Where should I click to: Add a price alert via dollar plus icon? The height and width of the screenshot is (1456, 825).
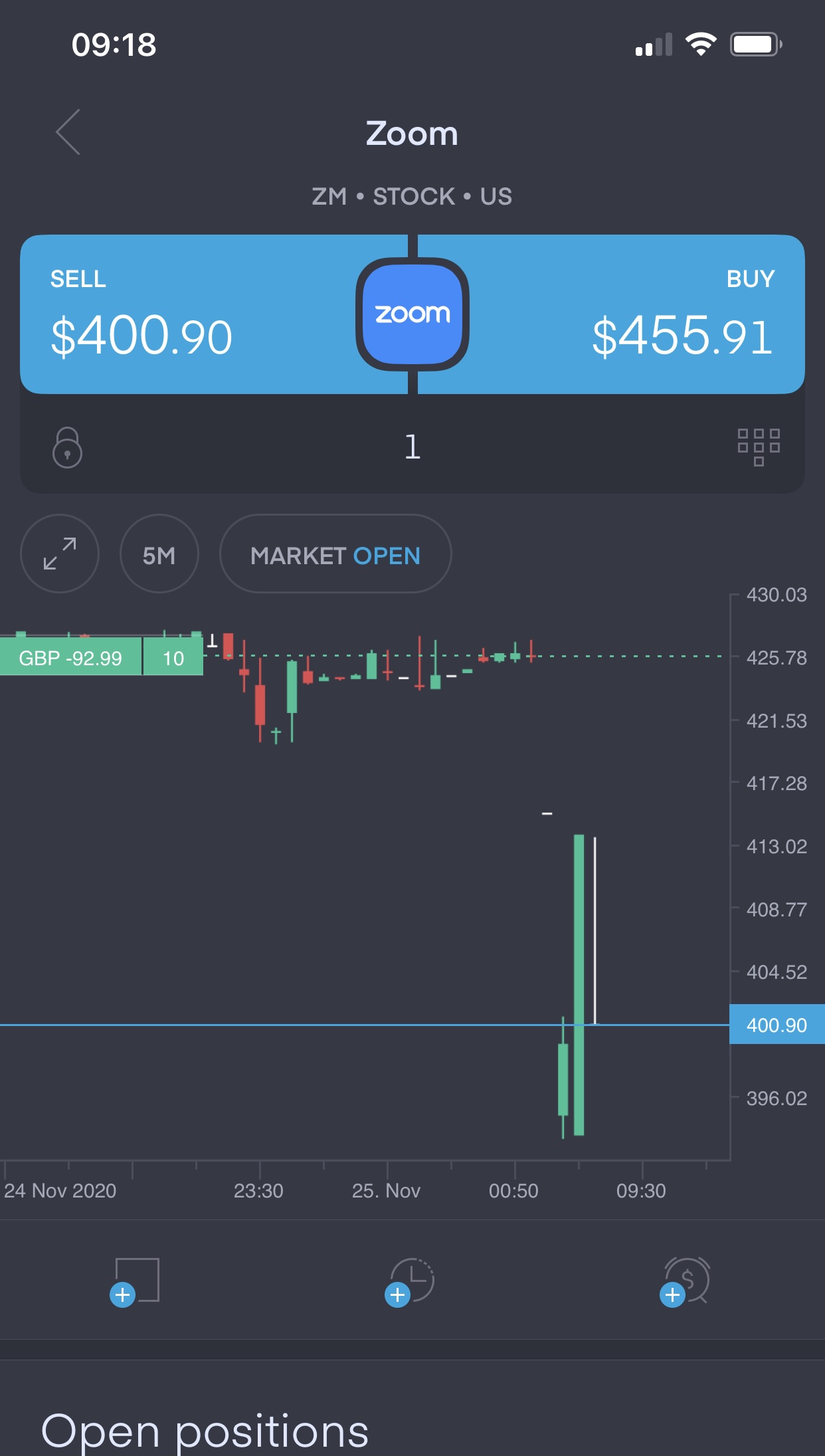coord(686,1282)
